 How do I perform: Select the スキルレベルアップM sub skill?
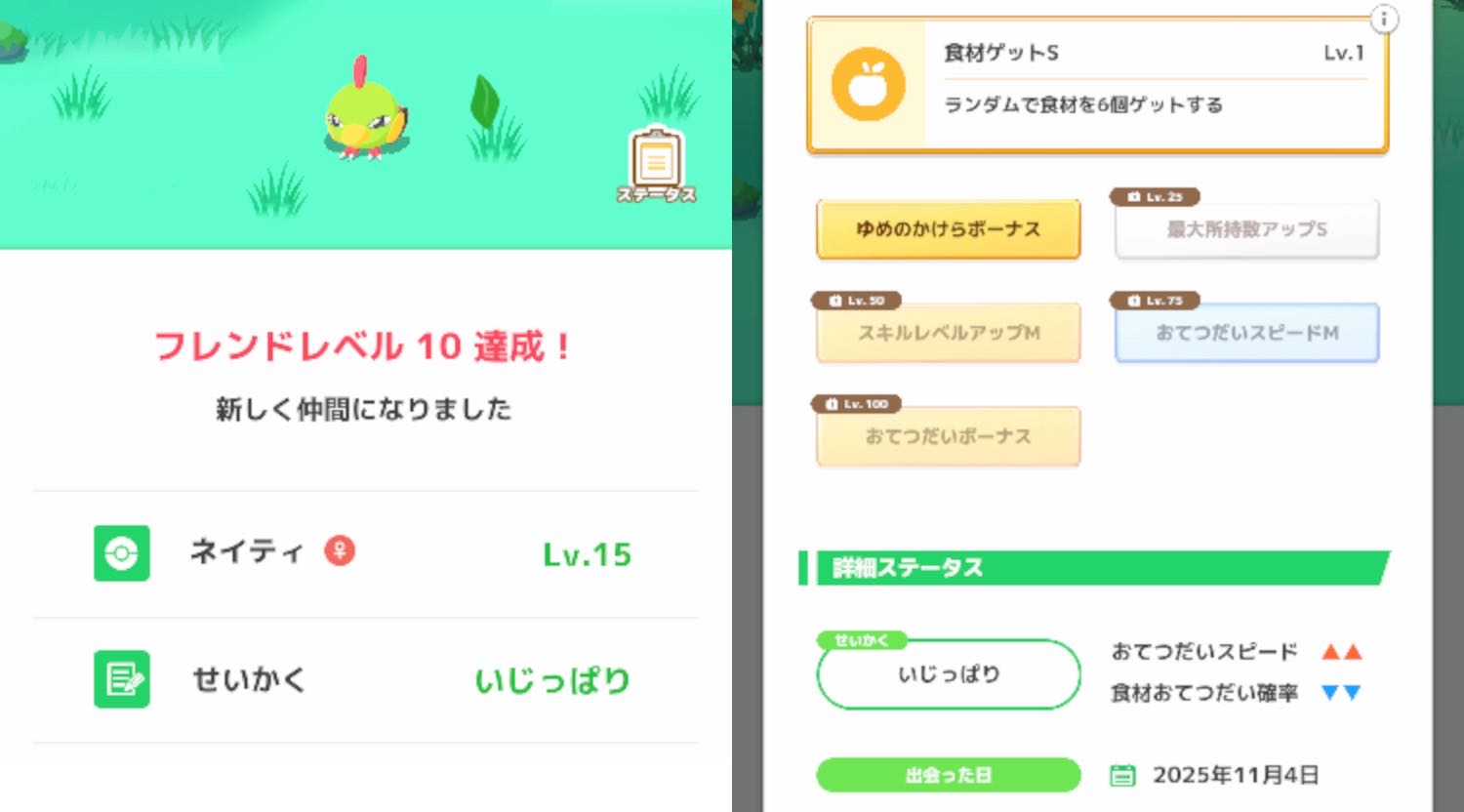point(948,333)
